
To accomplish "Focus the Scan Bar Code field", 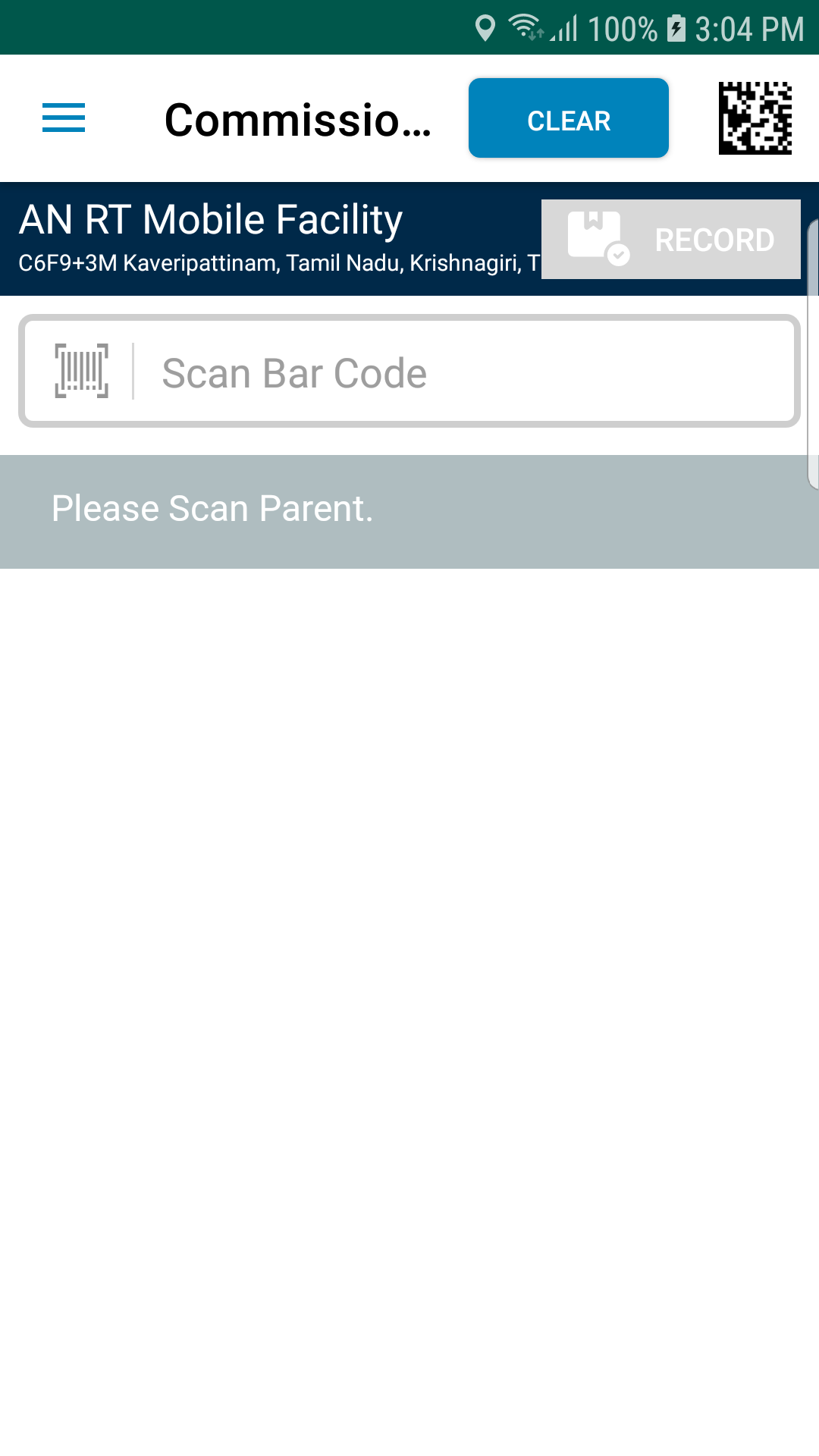I will (409, 371).
